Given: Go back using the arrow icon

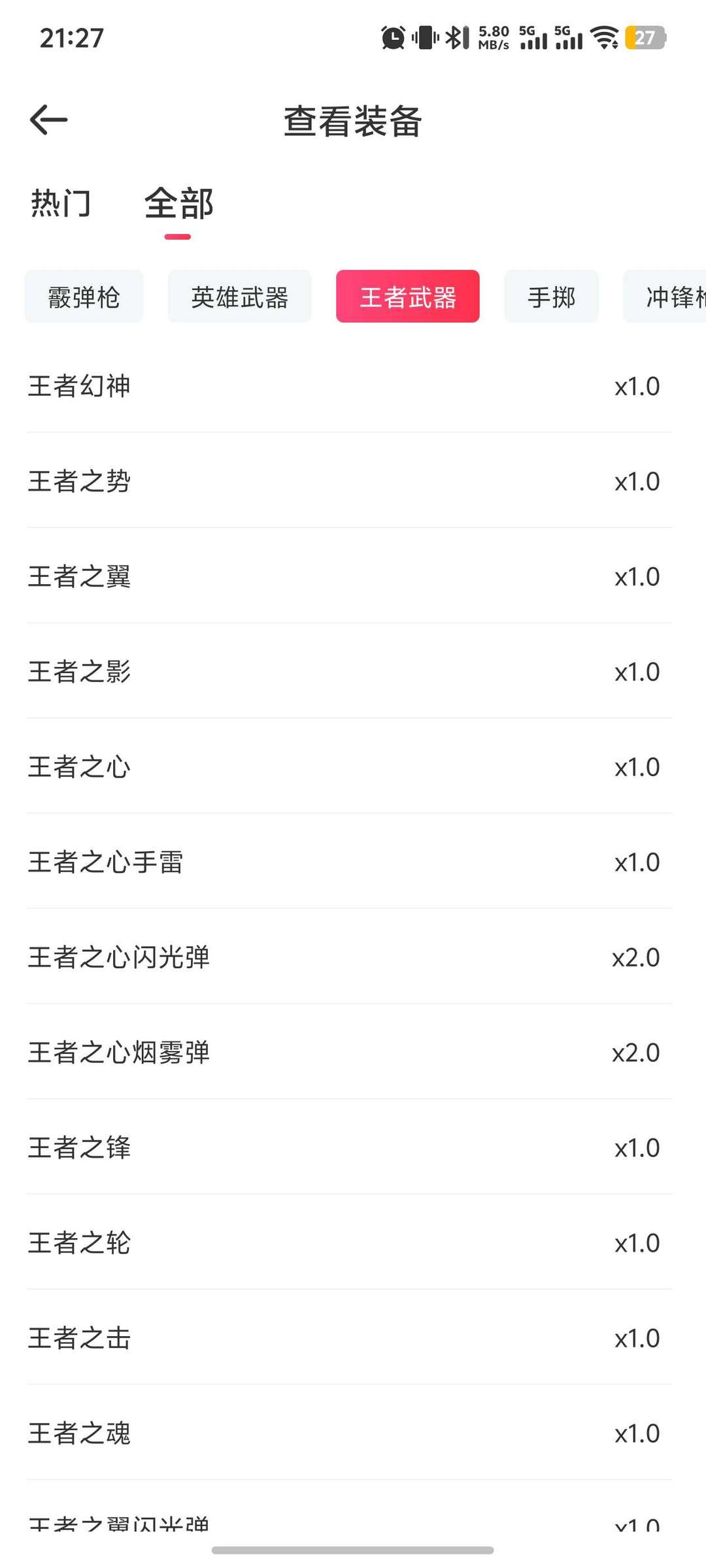Looking at the screenshot, I should pos(49,120).
